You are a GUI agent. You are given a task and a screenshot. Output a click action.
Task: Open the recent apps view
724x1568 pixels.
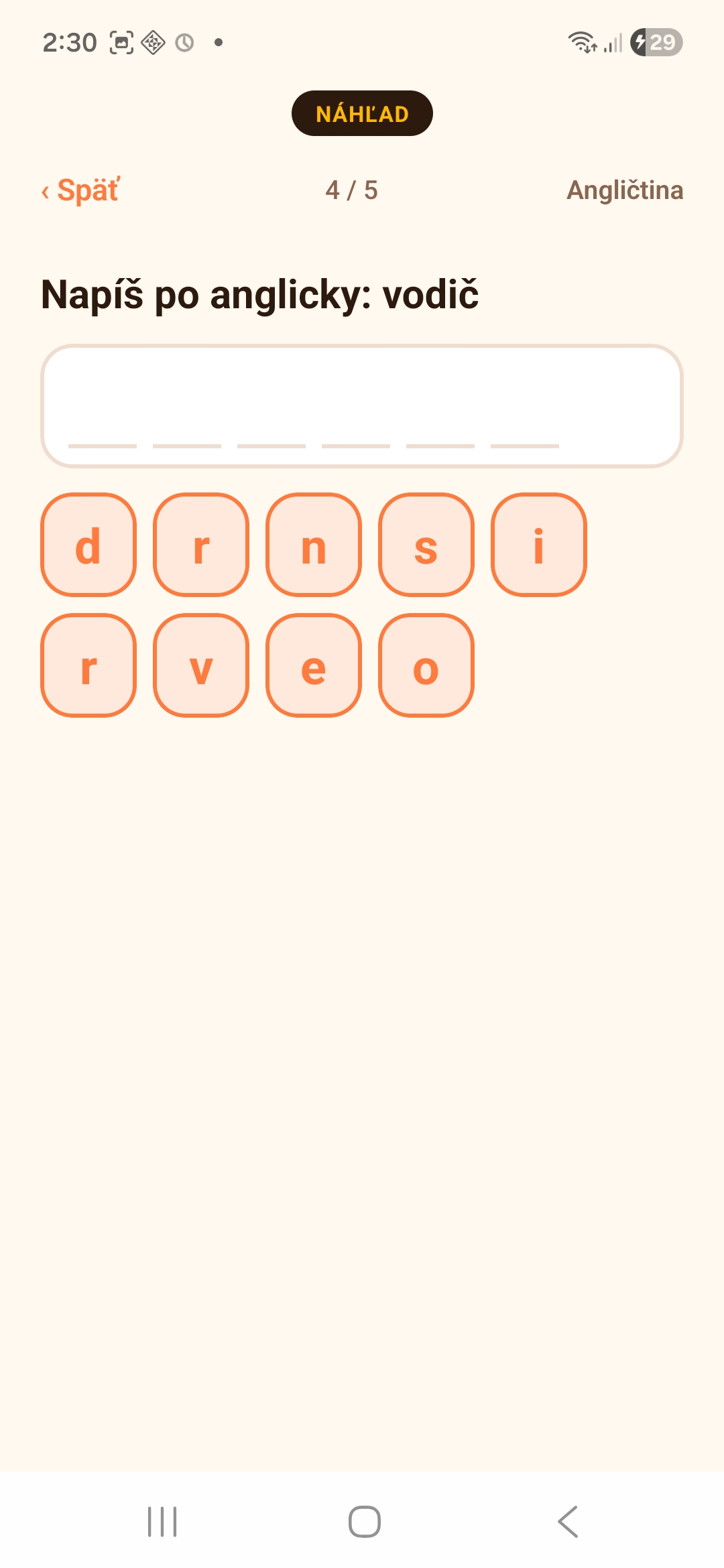click(162, 1521)
